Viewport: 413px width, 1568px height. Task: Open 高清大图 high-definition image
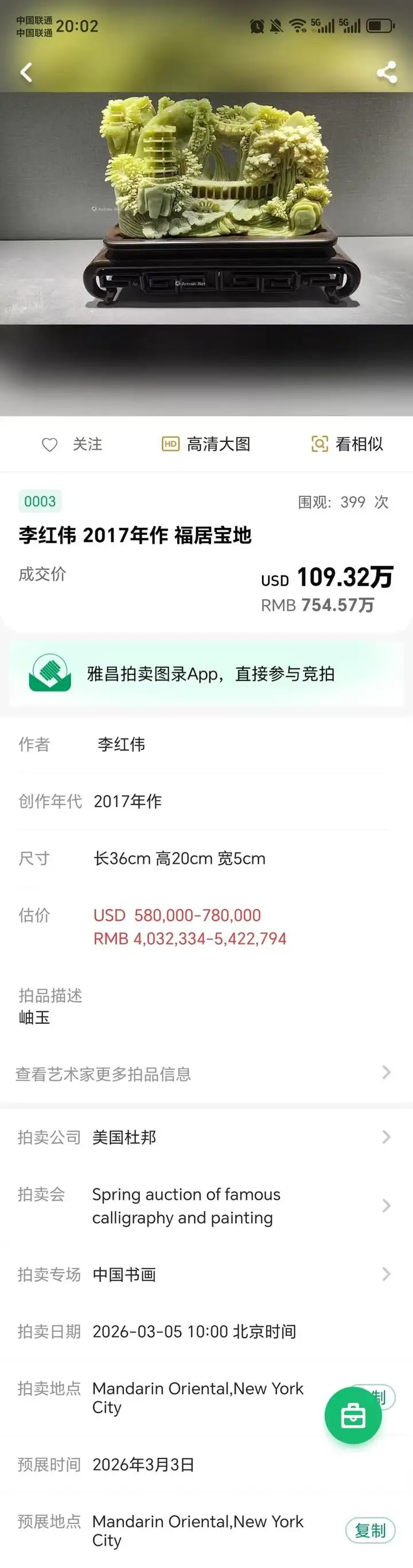click(206, 444)
